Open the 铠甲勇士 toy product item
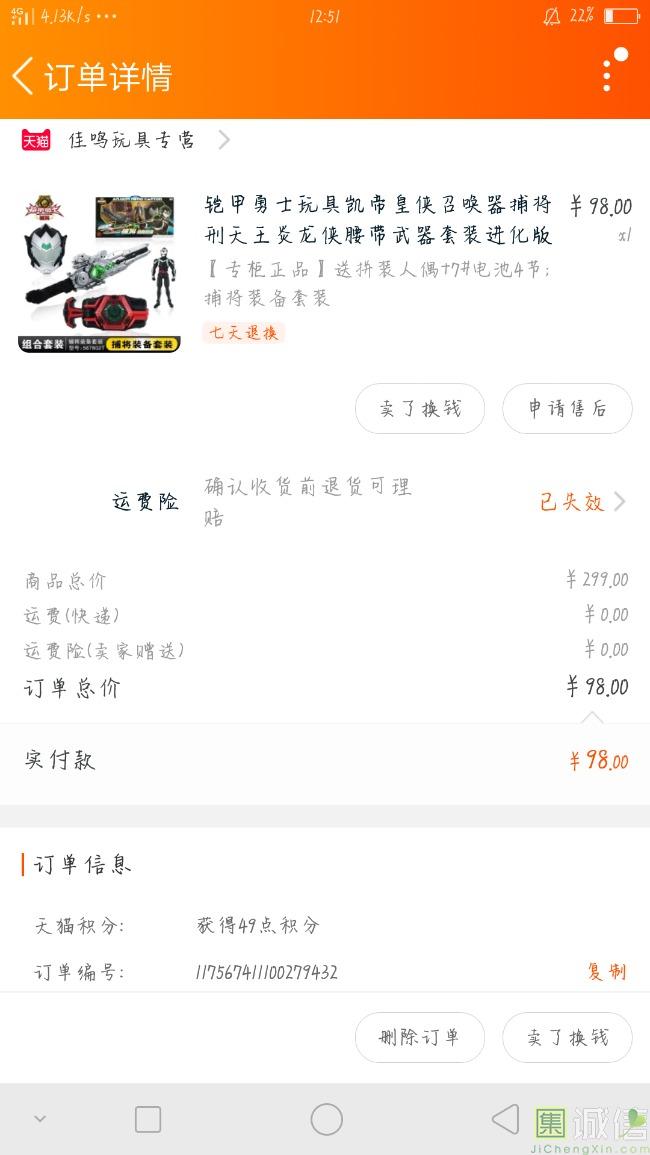This screenshot has width=650, height=1155. click(x=324, y=272)
